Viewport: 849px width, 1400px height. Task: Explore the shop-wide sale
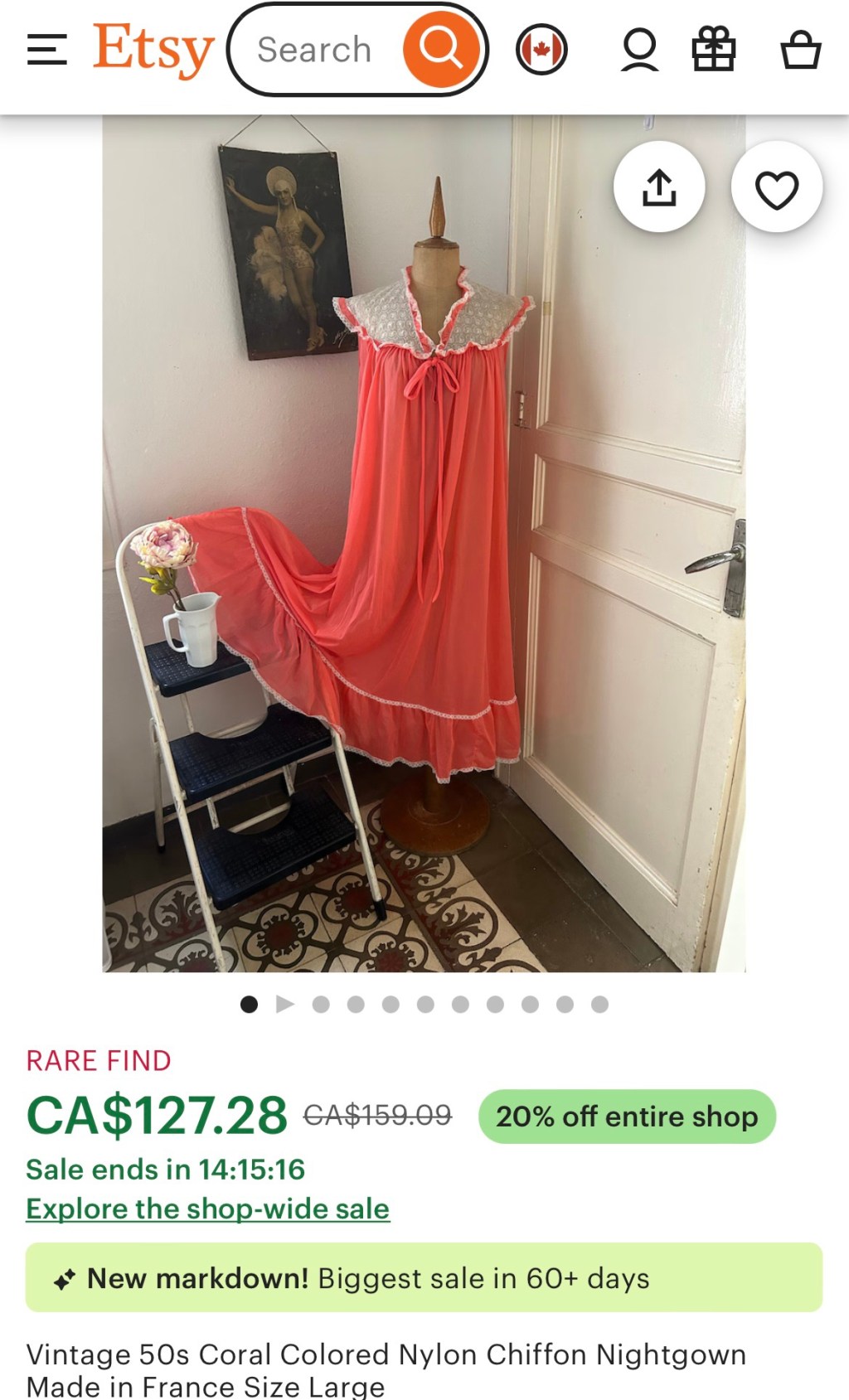click(207, 1209)
